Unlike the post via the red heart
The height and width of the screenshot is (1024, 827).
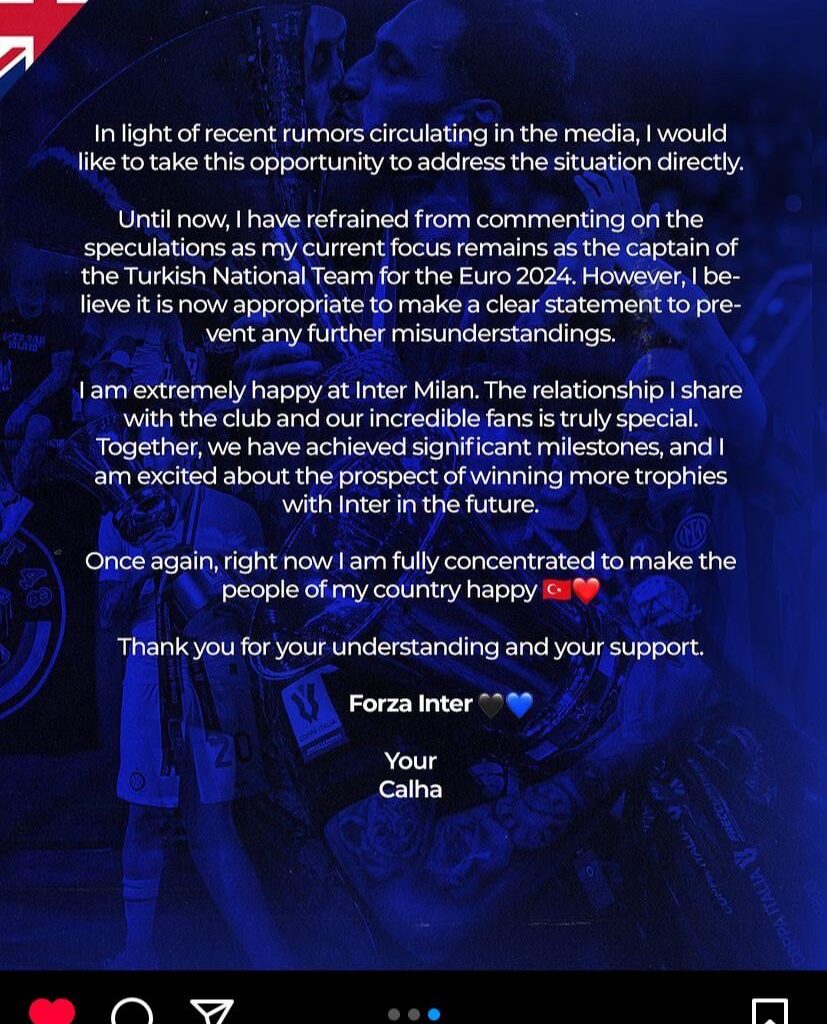(52, 1012)
